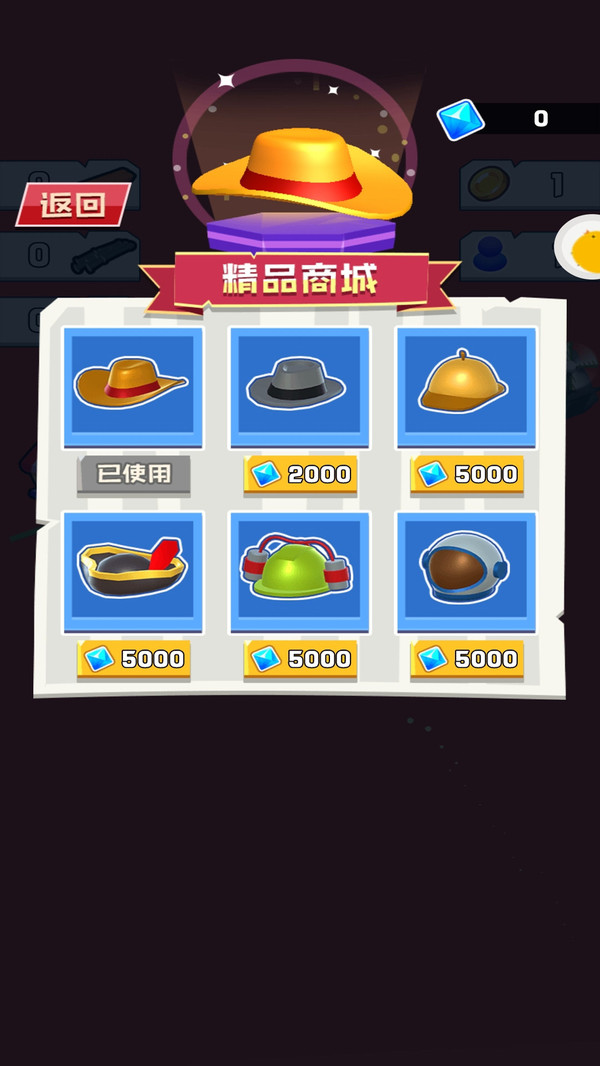Tap the 返回 back button
The width and height of the screenshot is (600, 1066).
coord(73,205)
